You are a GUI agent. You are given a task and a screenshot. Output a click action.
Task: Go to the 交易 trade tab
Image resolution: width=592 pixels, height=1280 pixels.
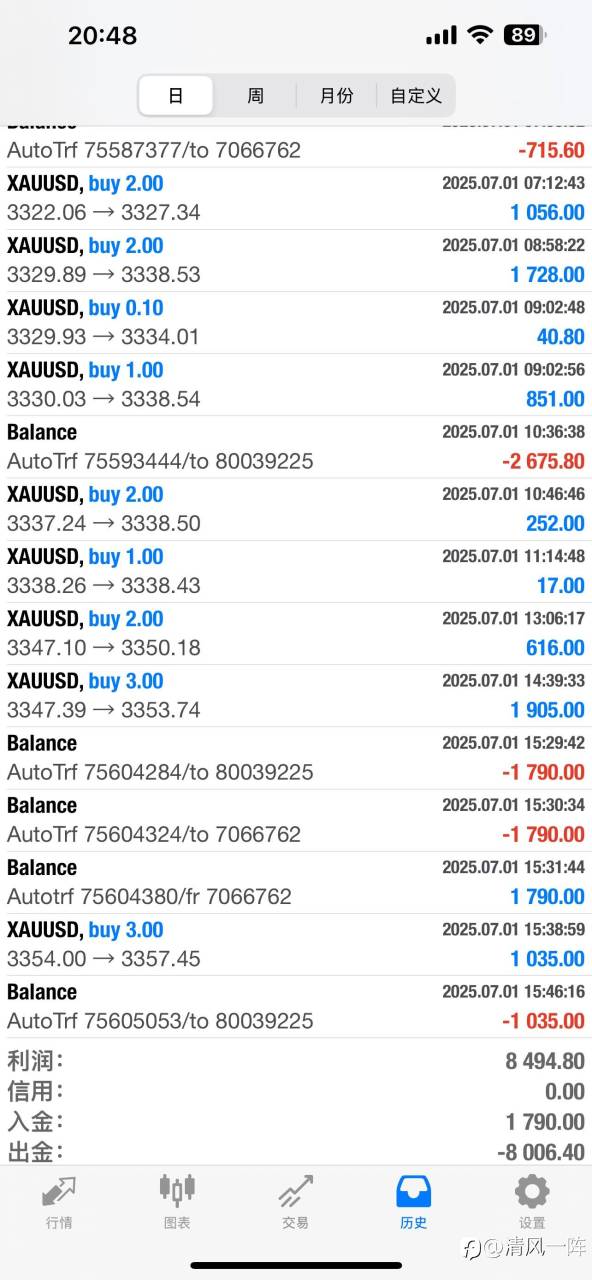(x=295, y=1201)
